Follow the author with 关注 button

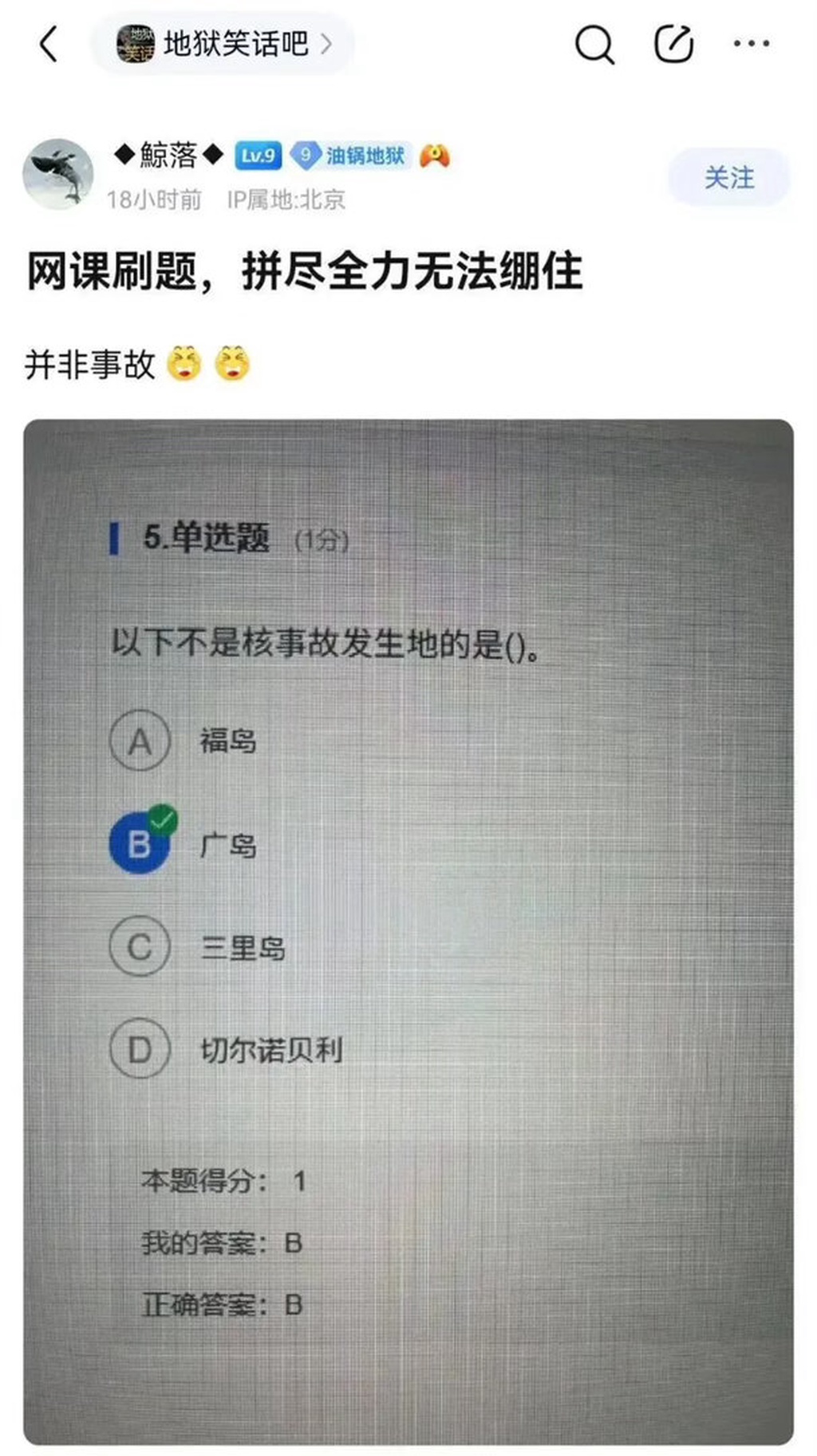pos(728,177)
